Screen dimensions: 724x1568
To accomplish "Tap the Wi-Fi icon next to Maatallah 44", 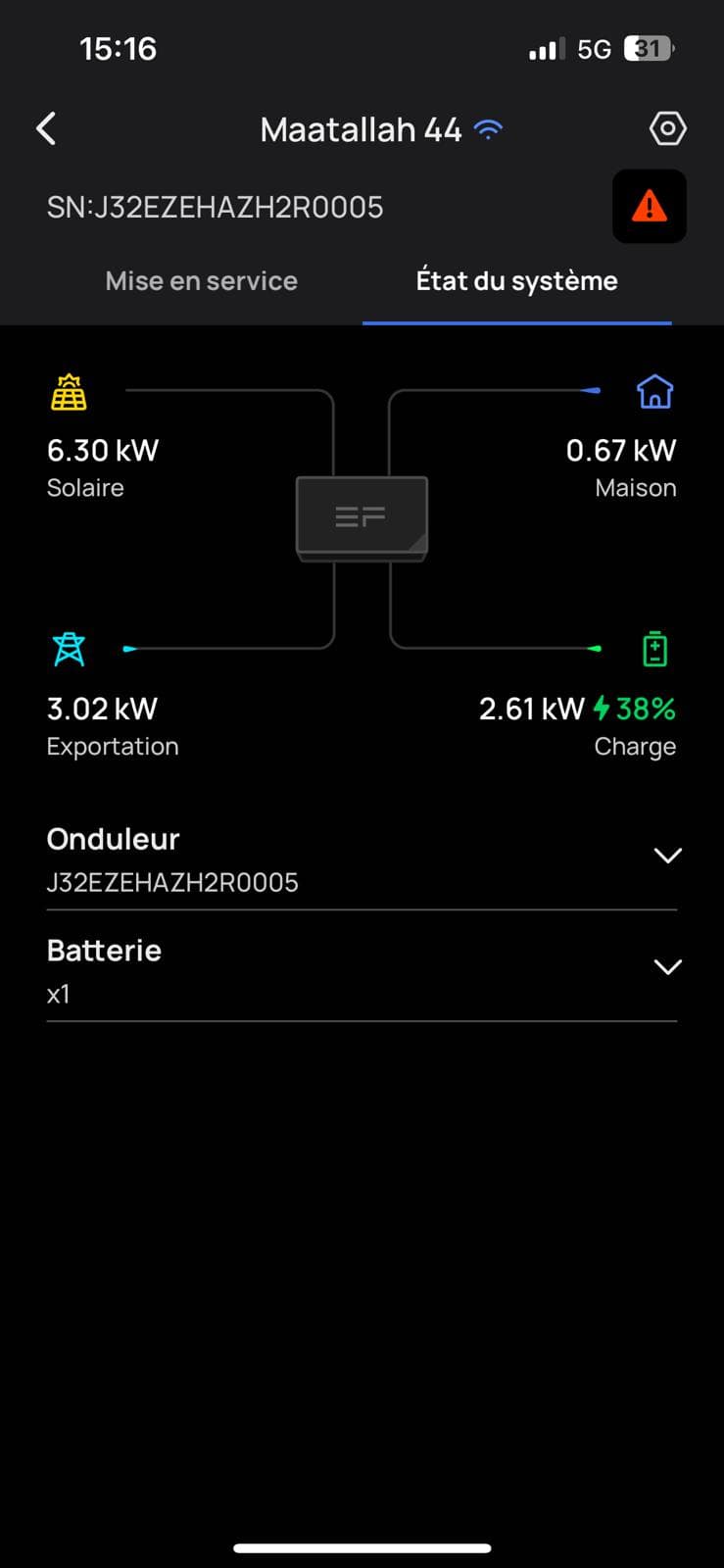I will (x=487, y=126).
